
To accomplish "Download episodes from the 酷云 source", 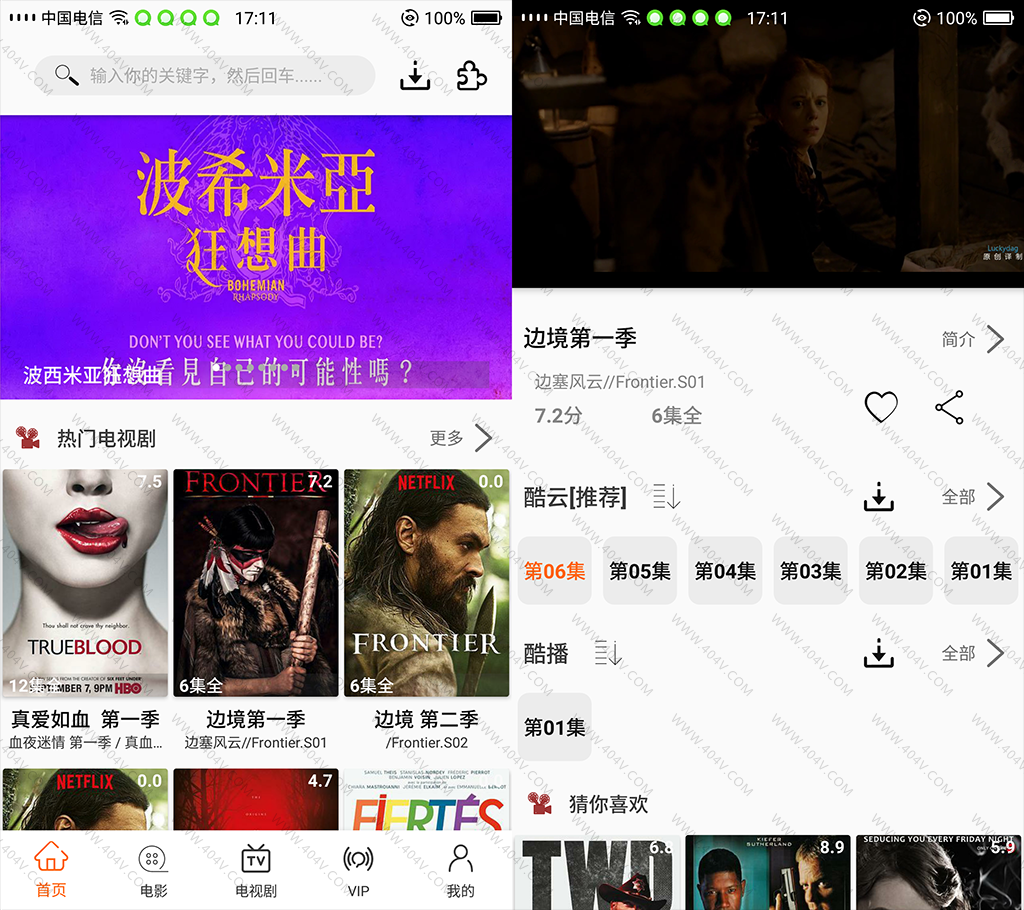I will [x=878, y=496].
